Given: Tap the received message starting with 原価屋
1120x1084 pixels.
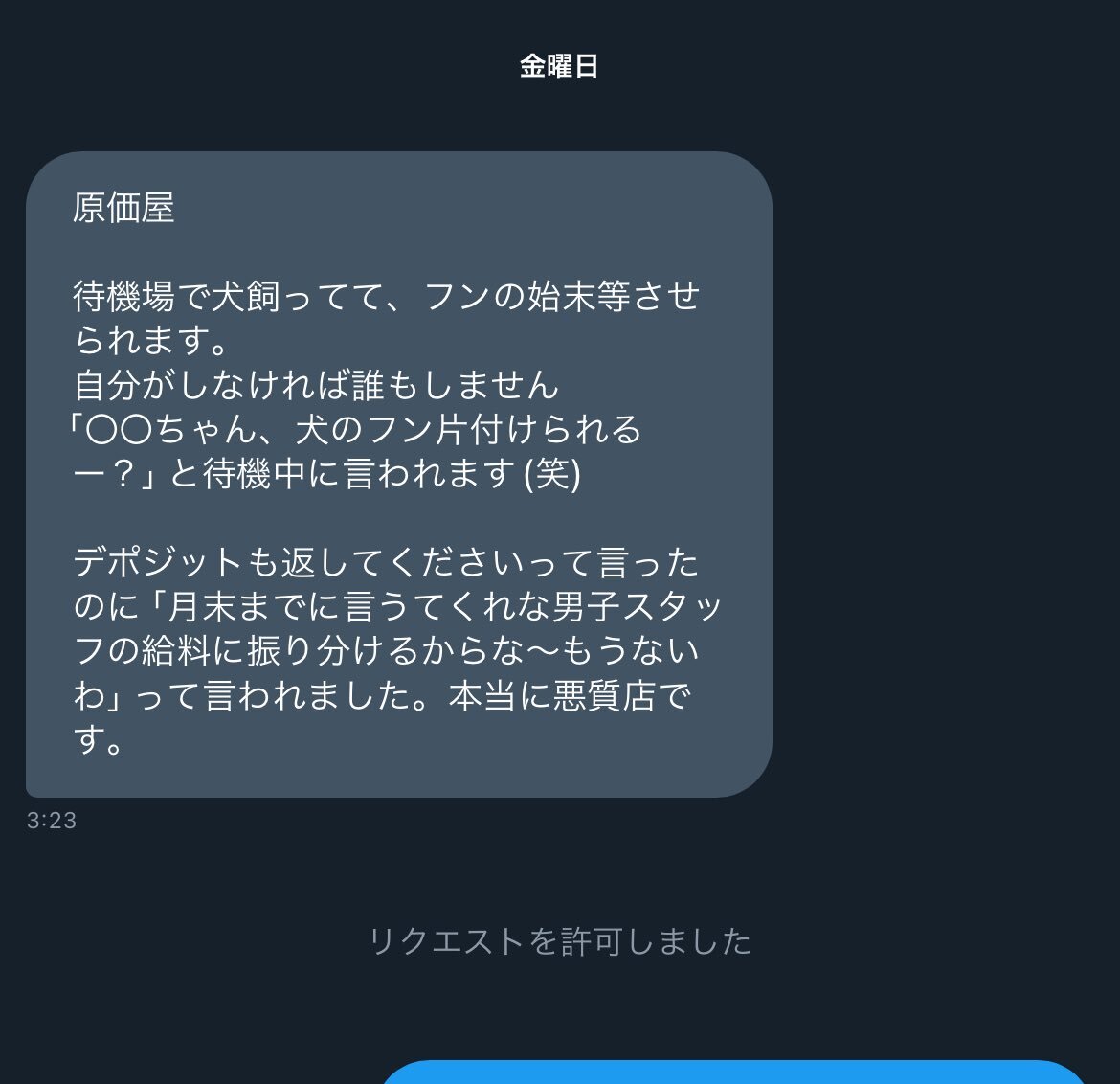Looking at the screenshot, I should click(398, 474).
